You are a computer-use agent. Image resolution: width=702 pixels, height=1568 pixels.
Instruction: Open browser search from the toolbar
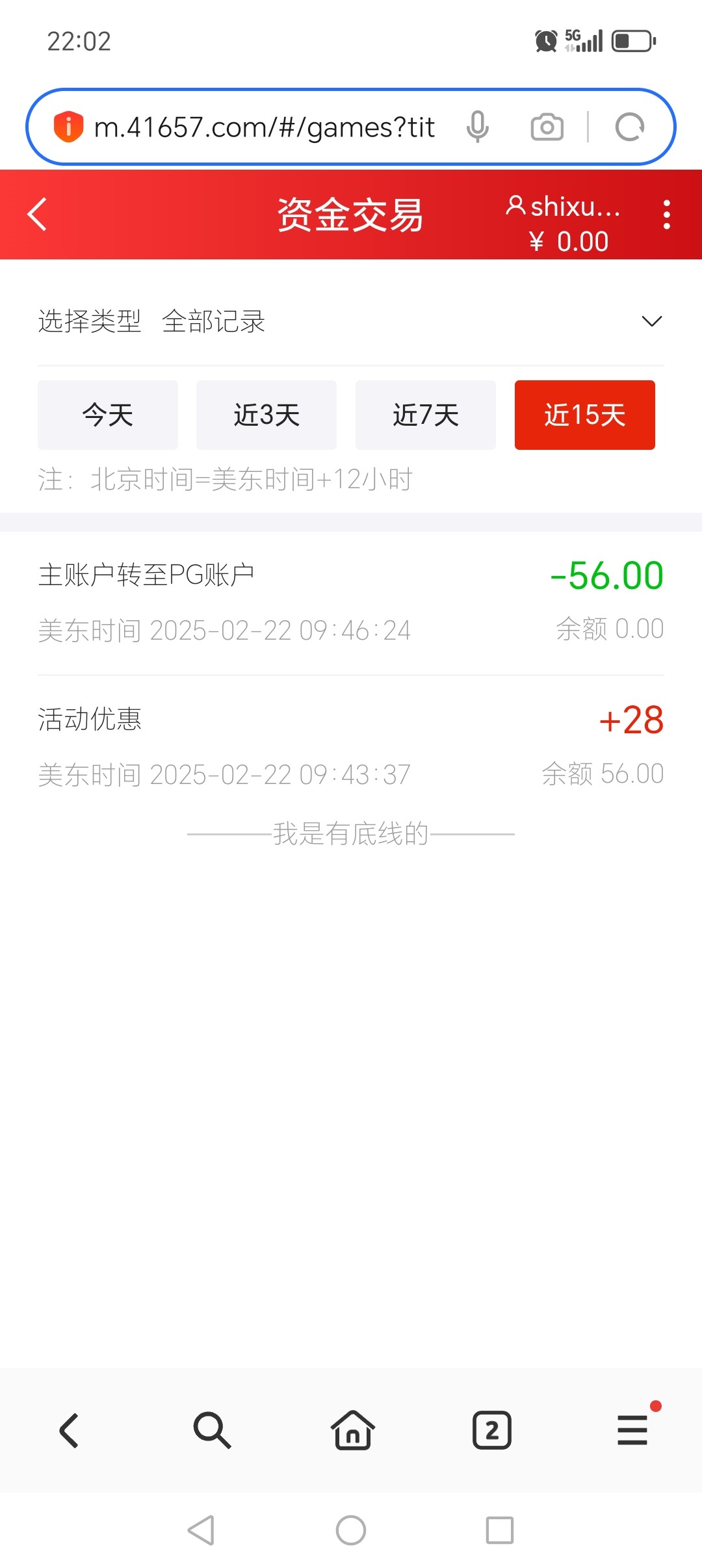(212, 1430)
